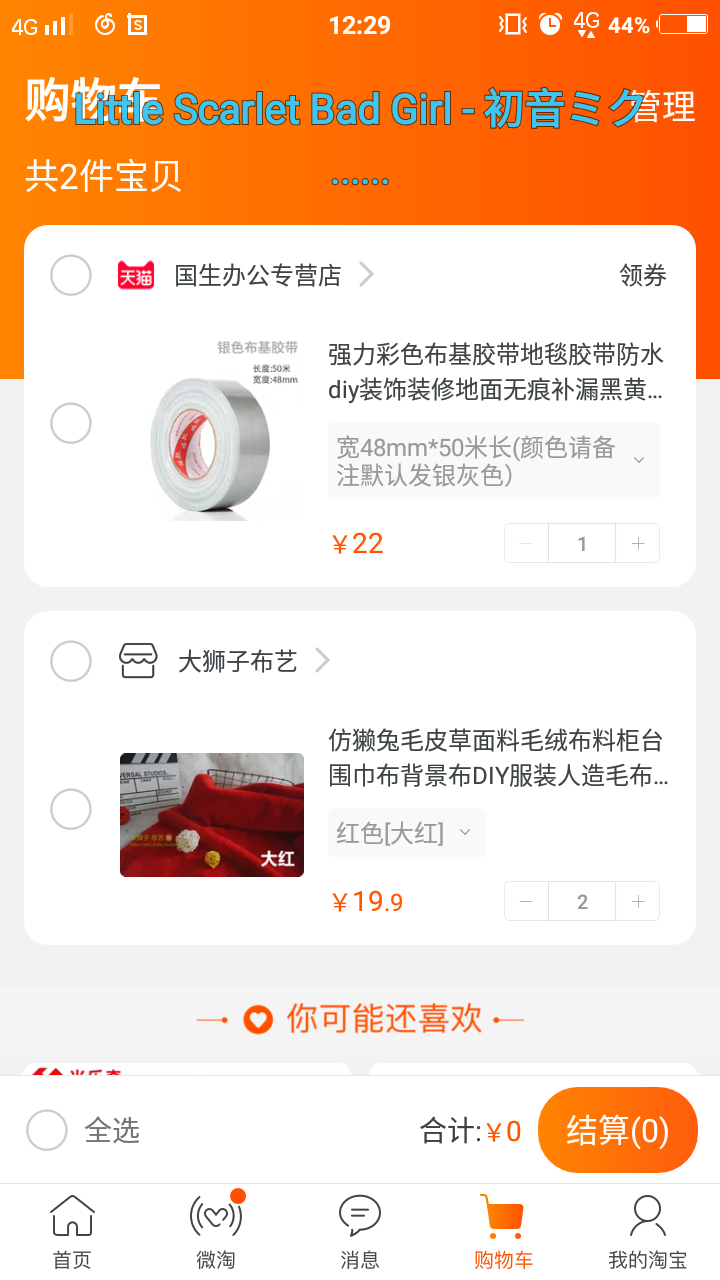Check the red faux fur fabric item
The image size is (720, 1280).
[71, 809]
